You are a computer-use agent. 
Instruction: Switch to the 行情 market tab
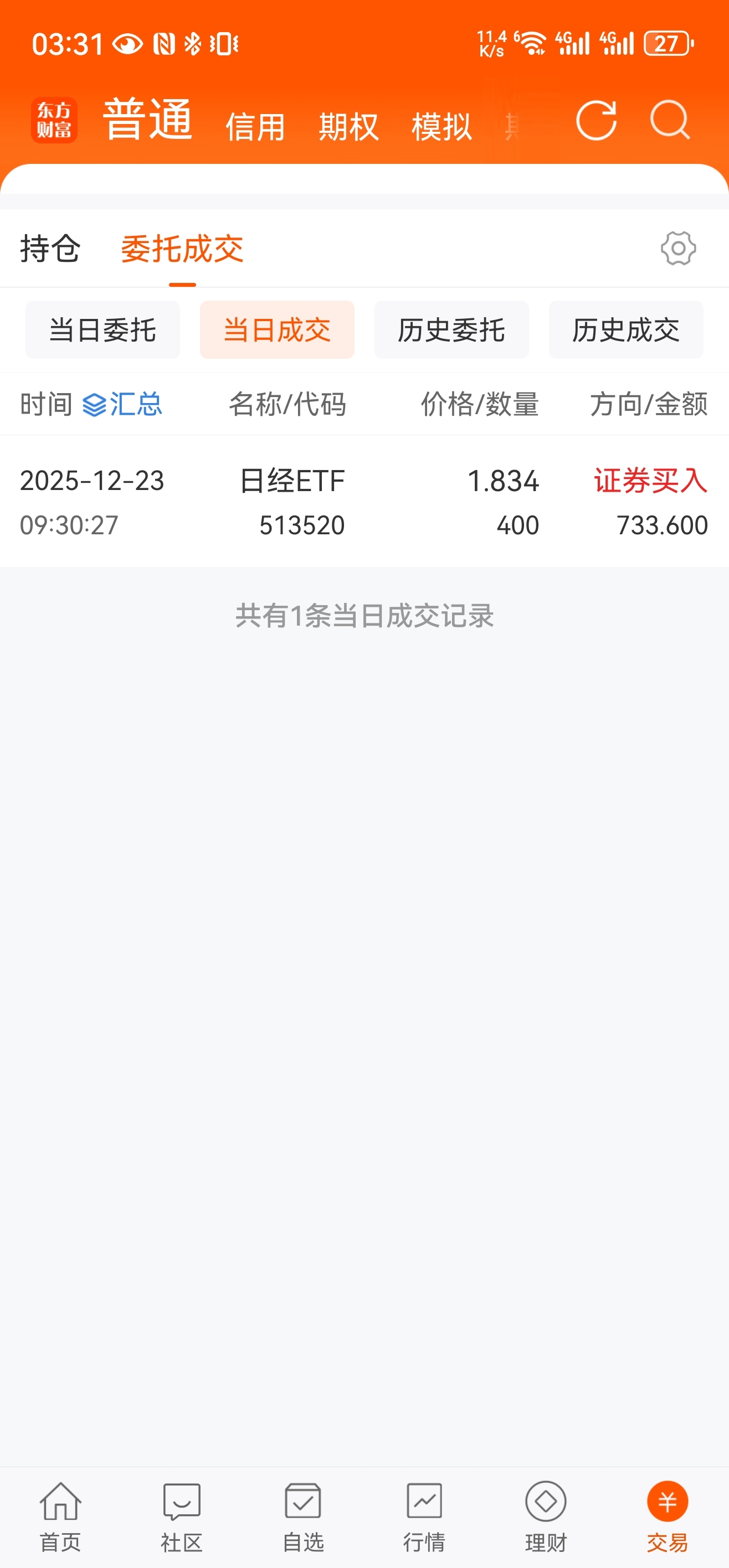tap(424, 1518)
